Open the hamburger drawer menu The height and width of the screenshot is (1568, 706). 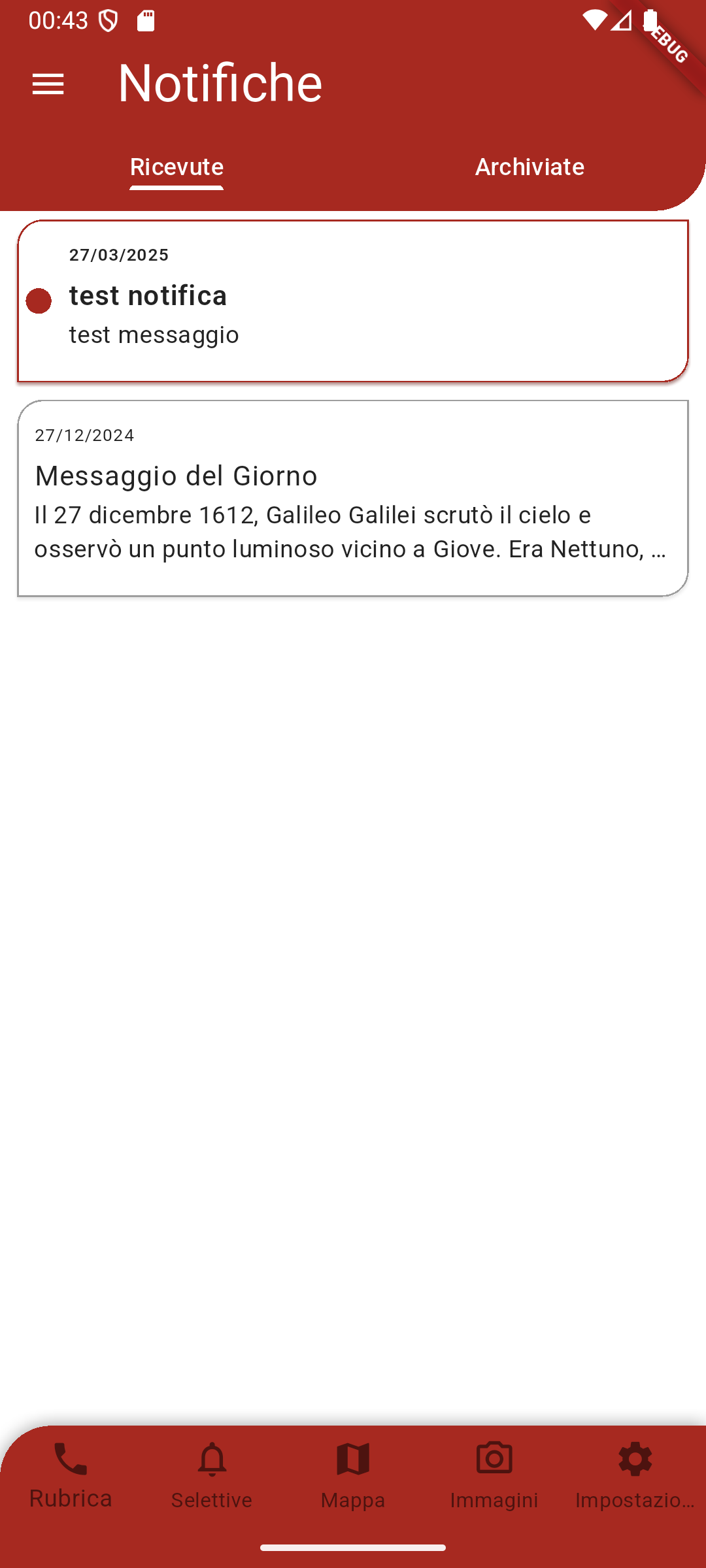pyautogui.click(x=48, y=84)
